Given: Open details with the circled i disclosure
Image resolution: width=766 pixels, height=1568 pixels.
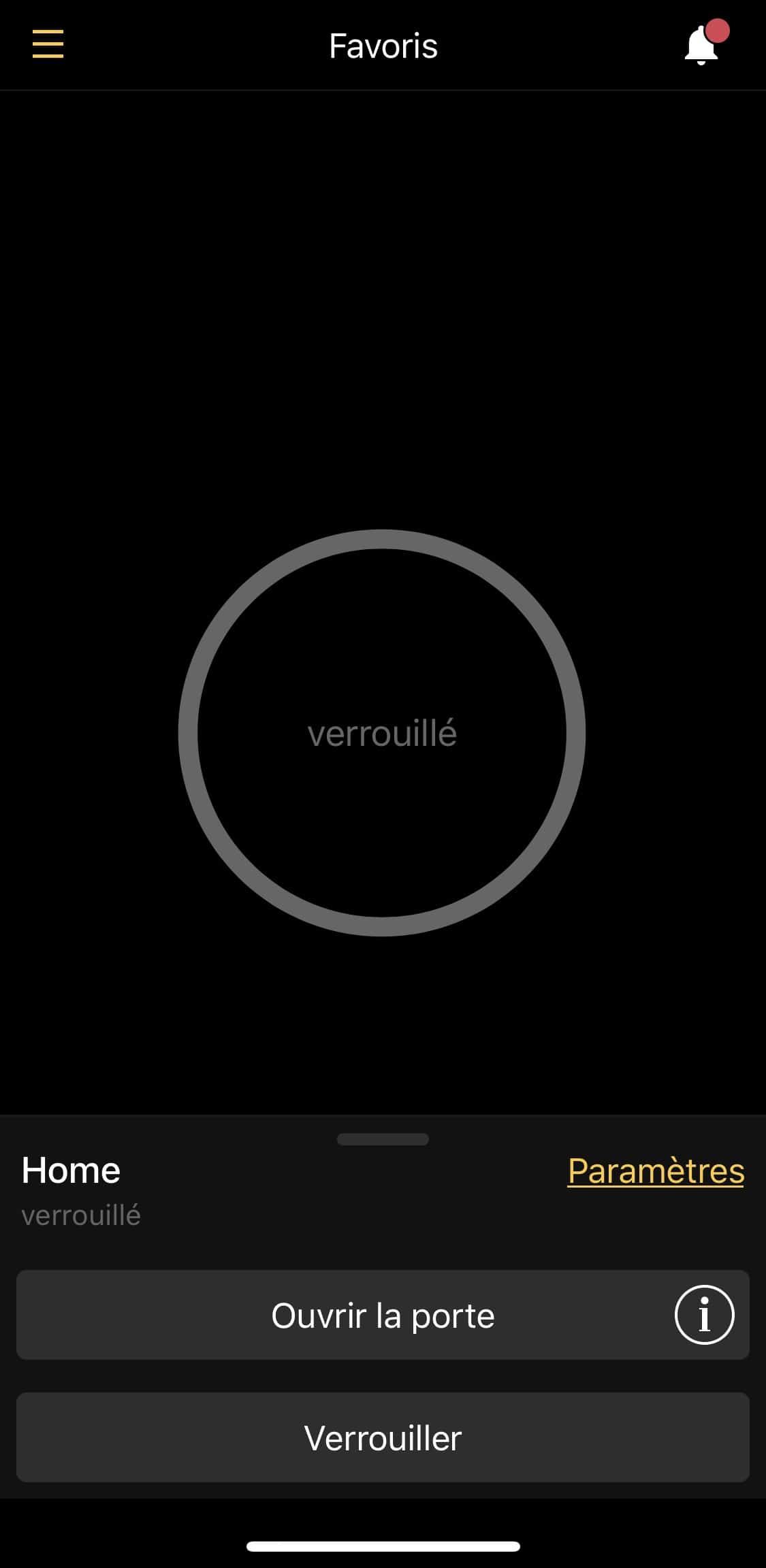Looking at the screenshot, I should (704, 1315).
